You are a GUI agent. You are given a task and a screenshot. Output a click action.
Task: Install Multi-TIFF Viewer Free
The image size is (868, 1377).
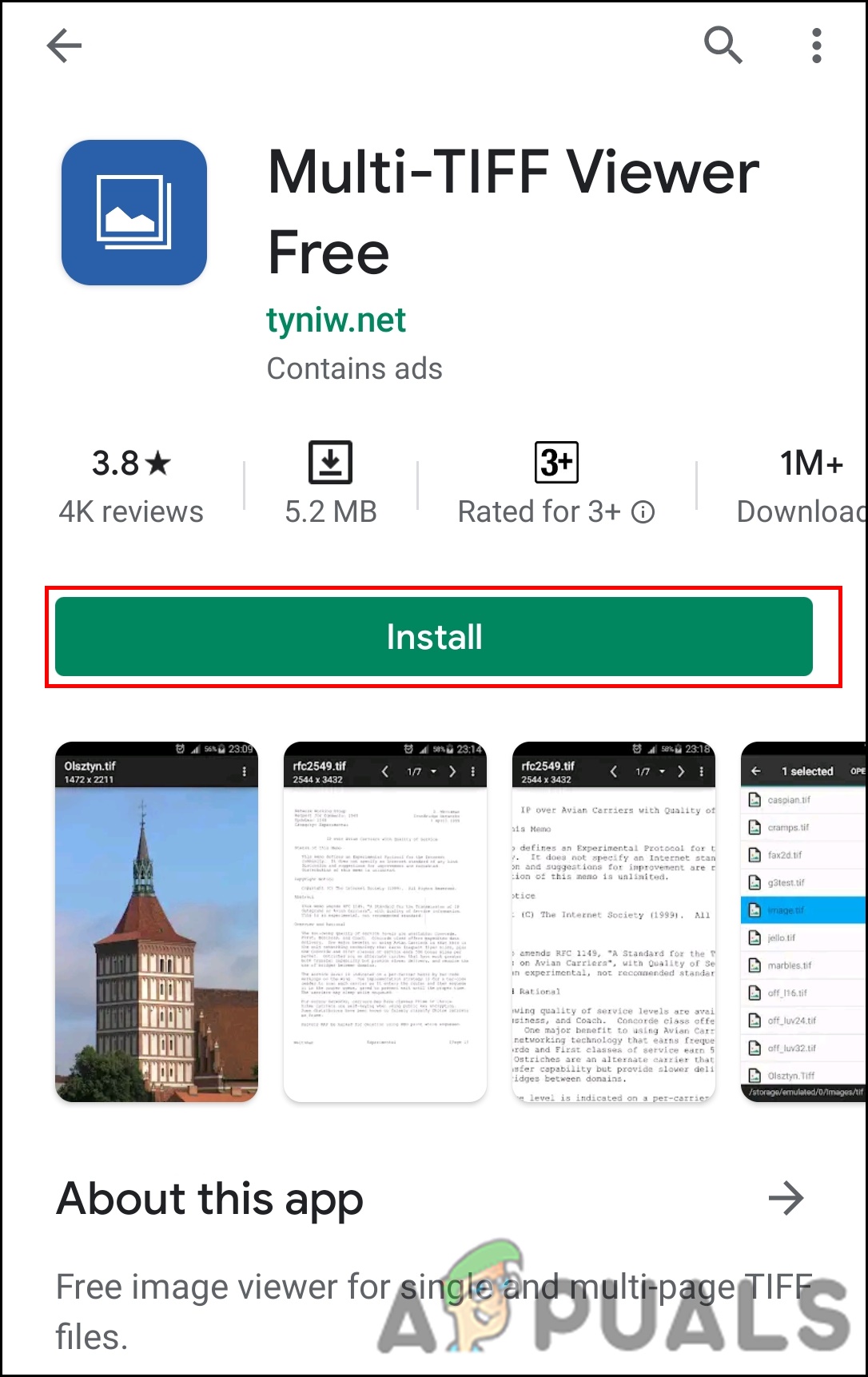point(434,637)
